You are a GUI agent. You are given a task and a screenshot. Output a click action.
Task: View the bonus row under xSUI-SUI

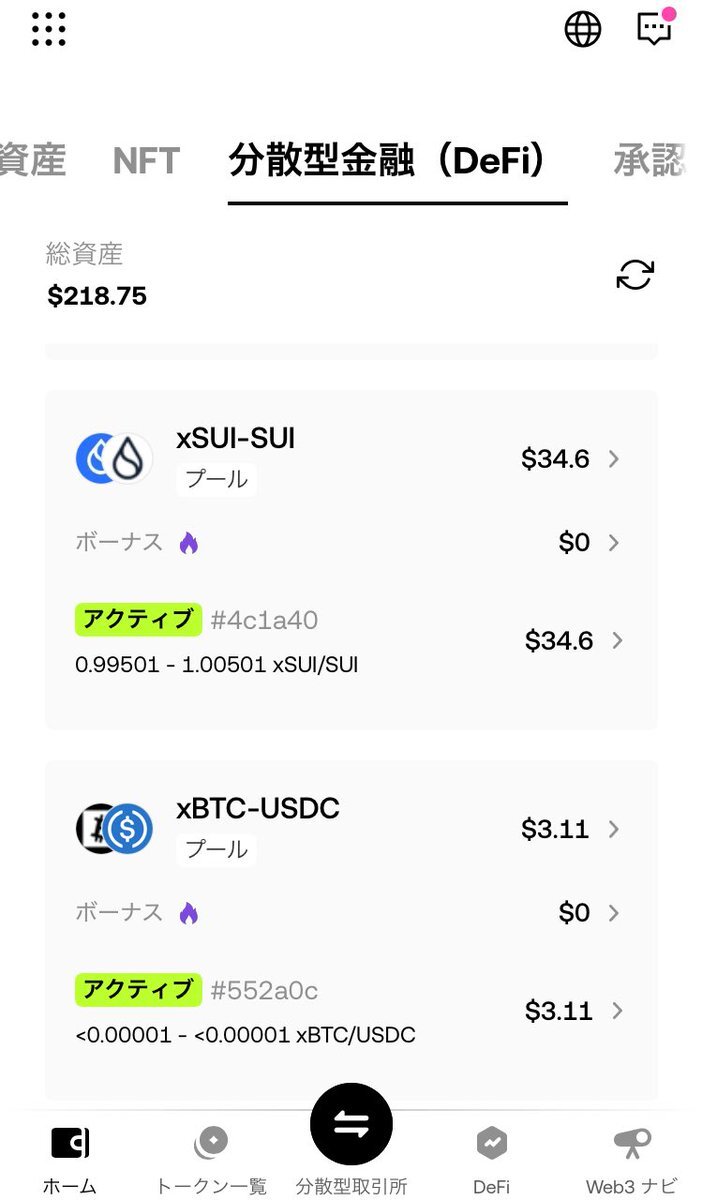click(x=351, y=543)
